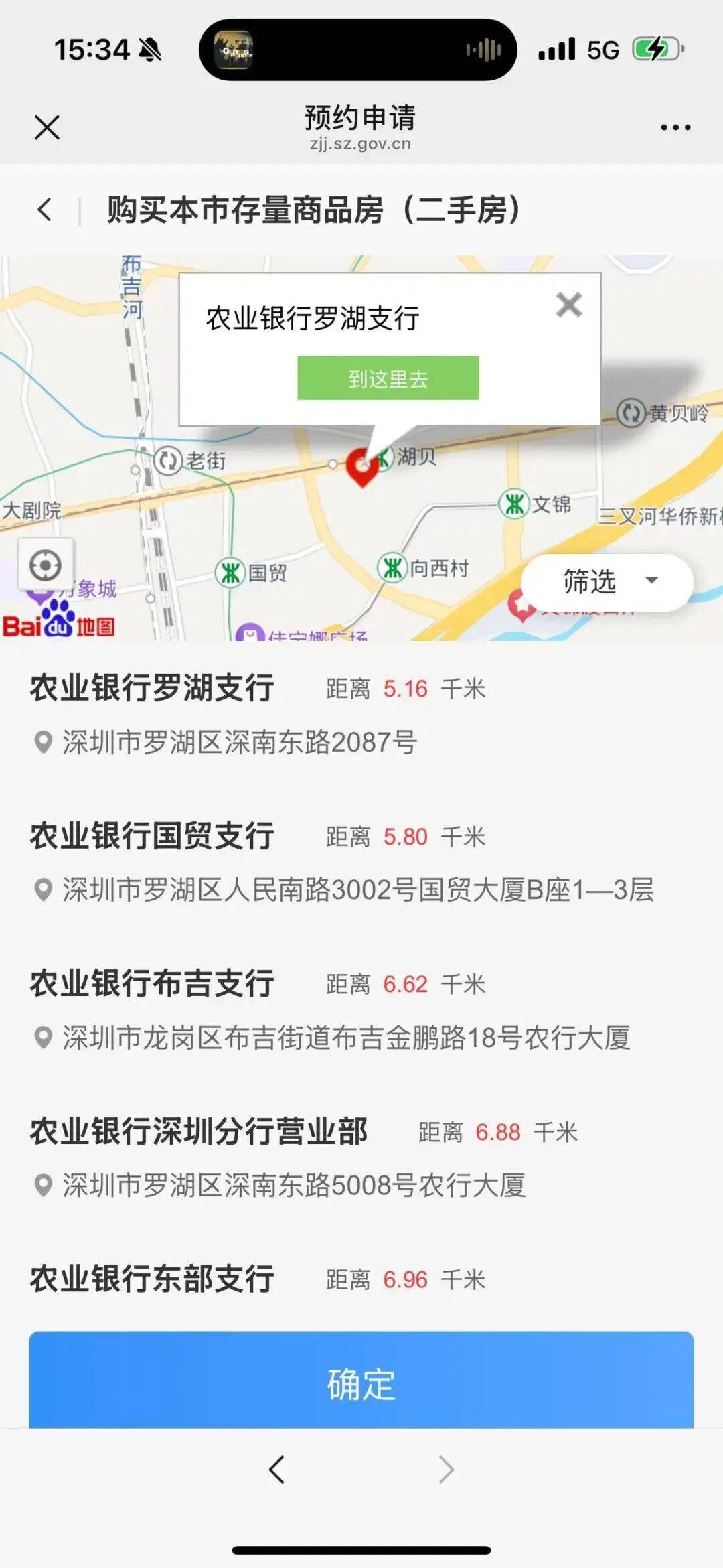The image size is (723, 1568).
Task: Open the 筛选 filter dropdown
Action: point(607,581)
